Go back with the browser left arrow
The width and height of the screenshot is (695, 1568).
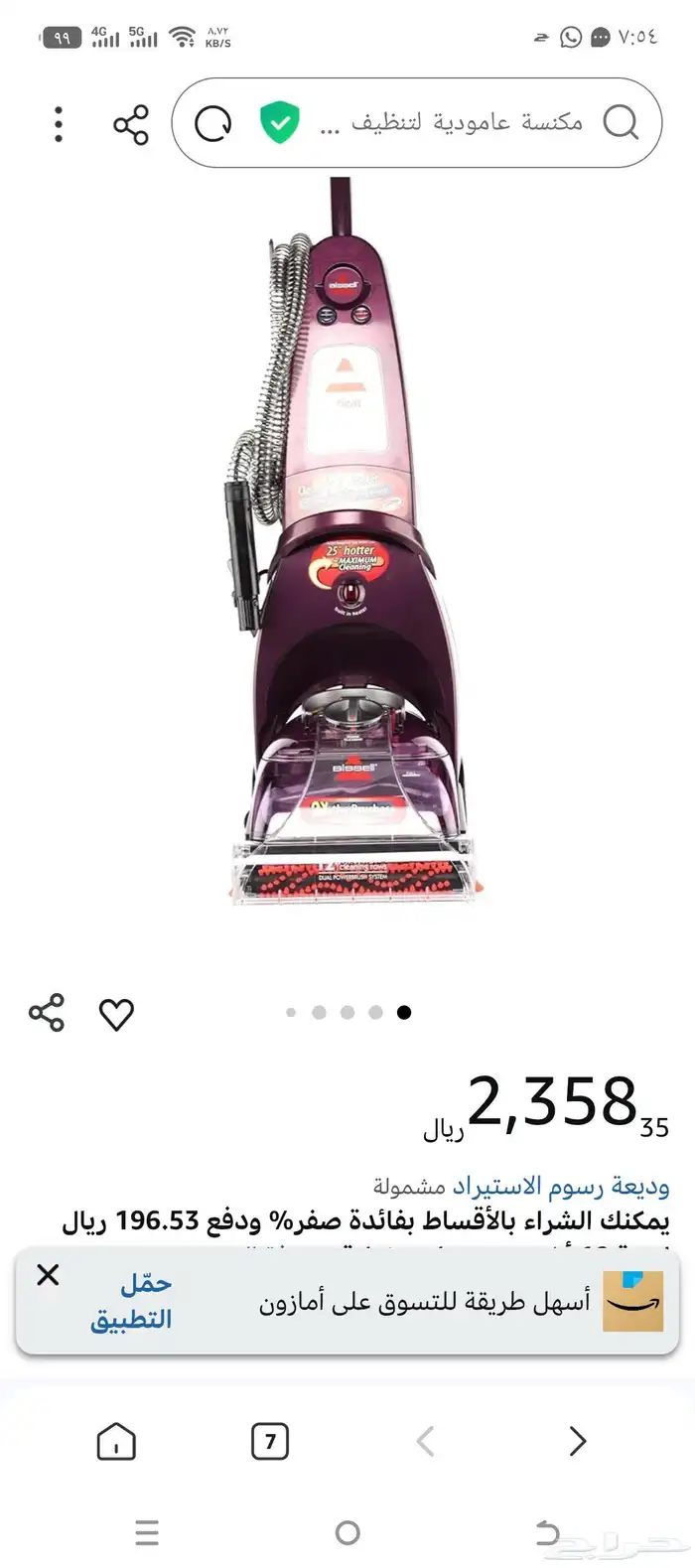[x=425, y=1441]
